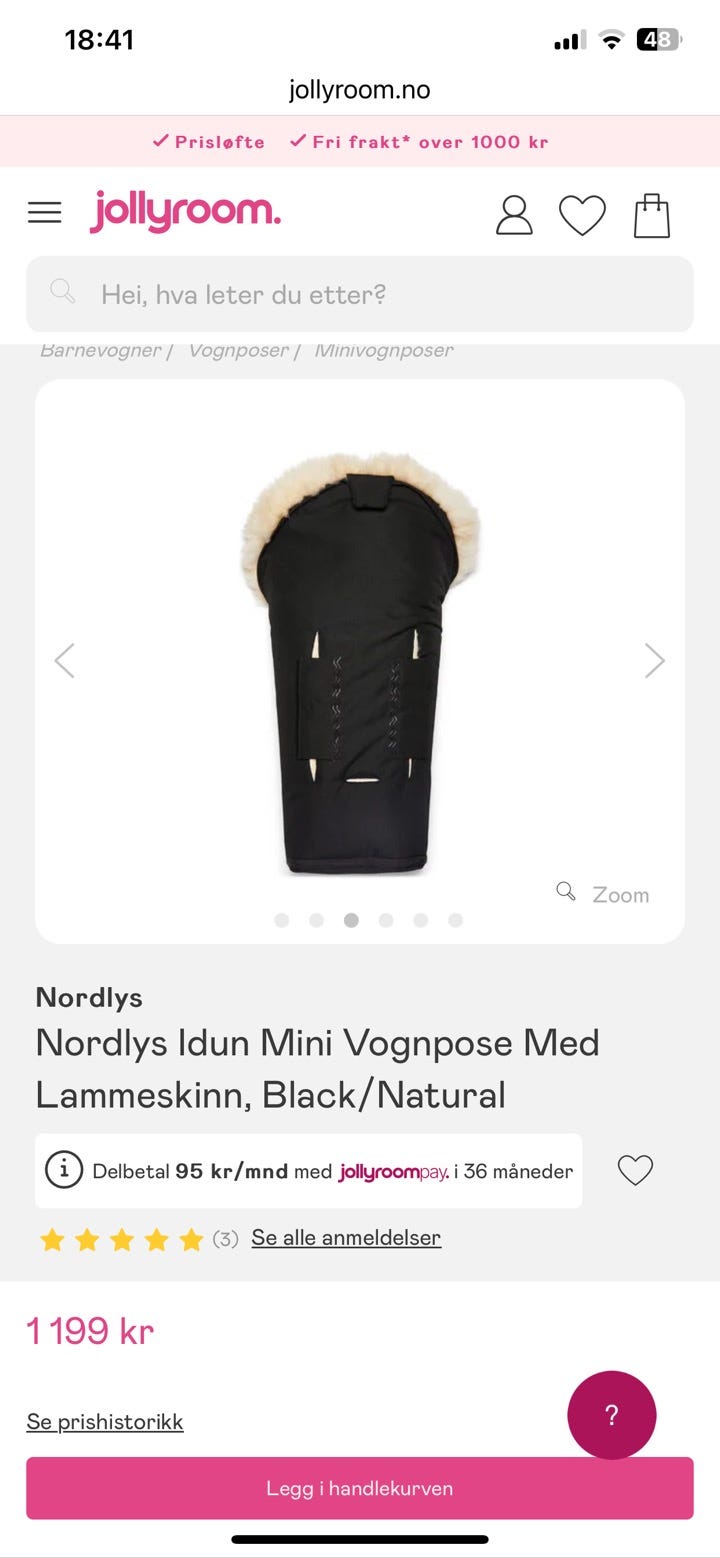Open the user account icon
Screen dimensions: 720x1558
tap(514, 215)
